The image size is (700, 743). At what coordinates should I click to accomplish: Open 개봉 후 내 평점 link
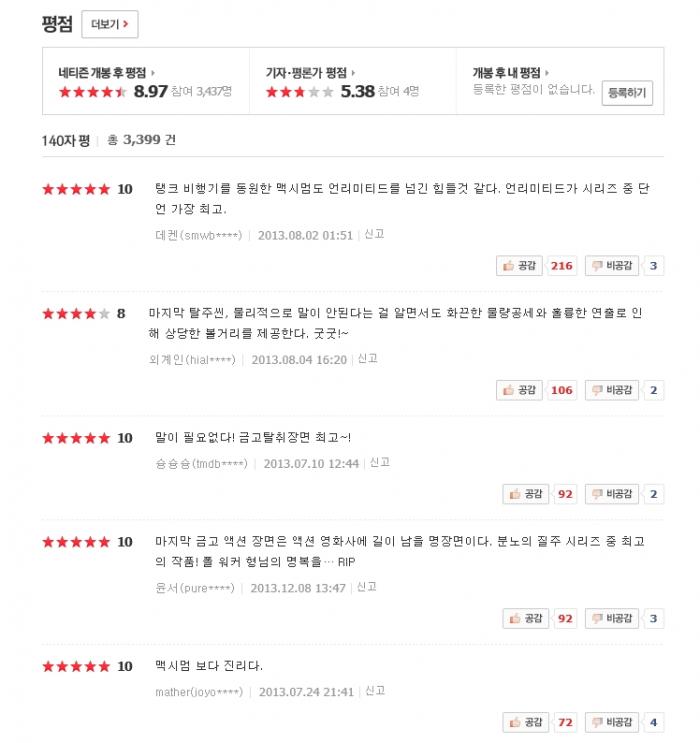[x=508, y=73]
